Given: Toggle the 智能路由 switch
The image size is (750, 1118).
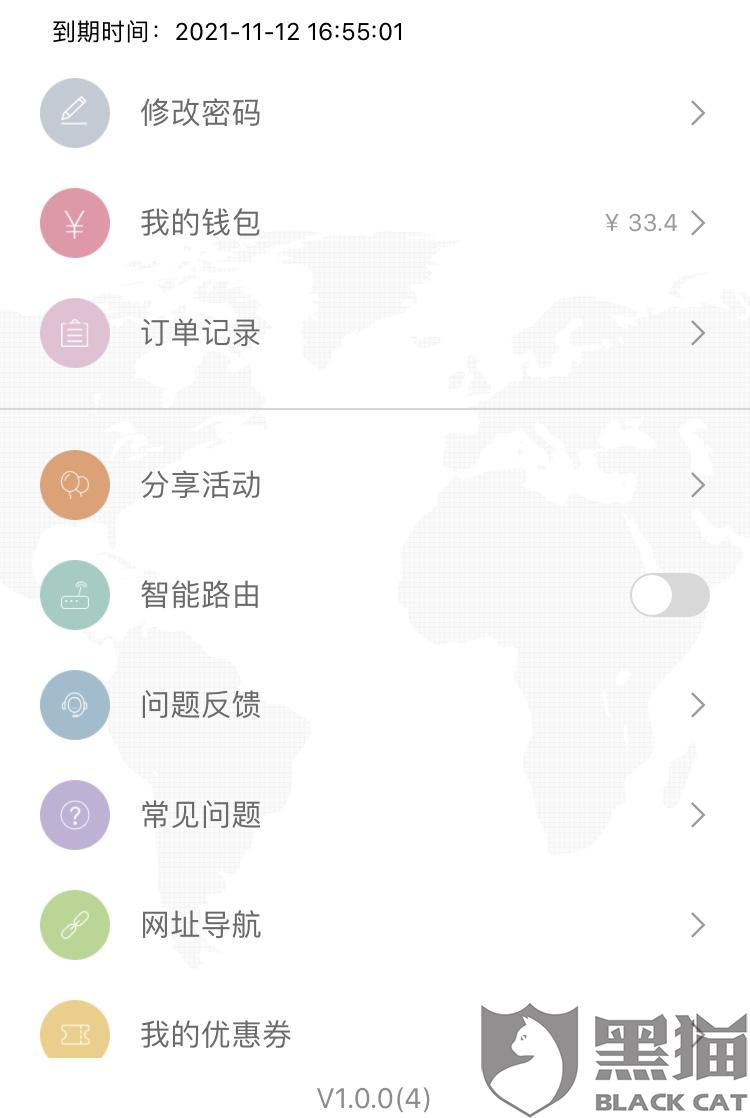Looking at the screenshot, I should (669, 596).
